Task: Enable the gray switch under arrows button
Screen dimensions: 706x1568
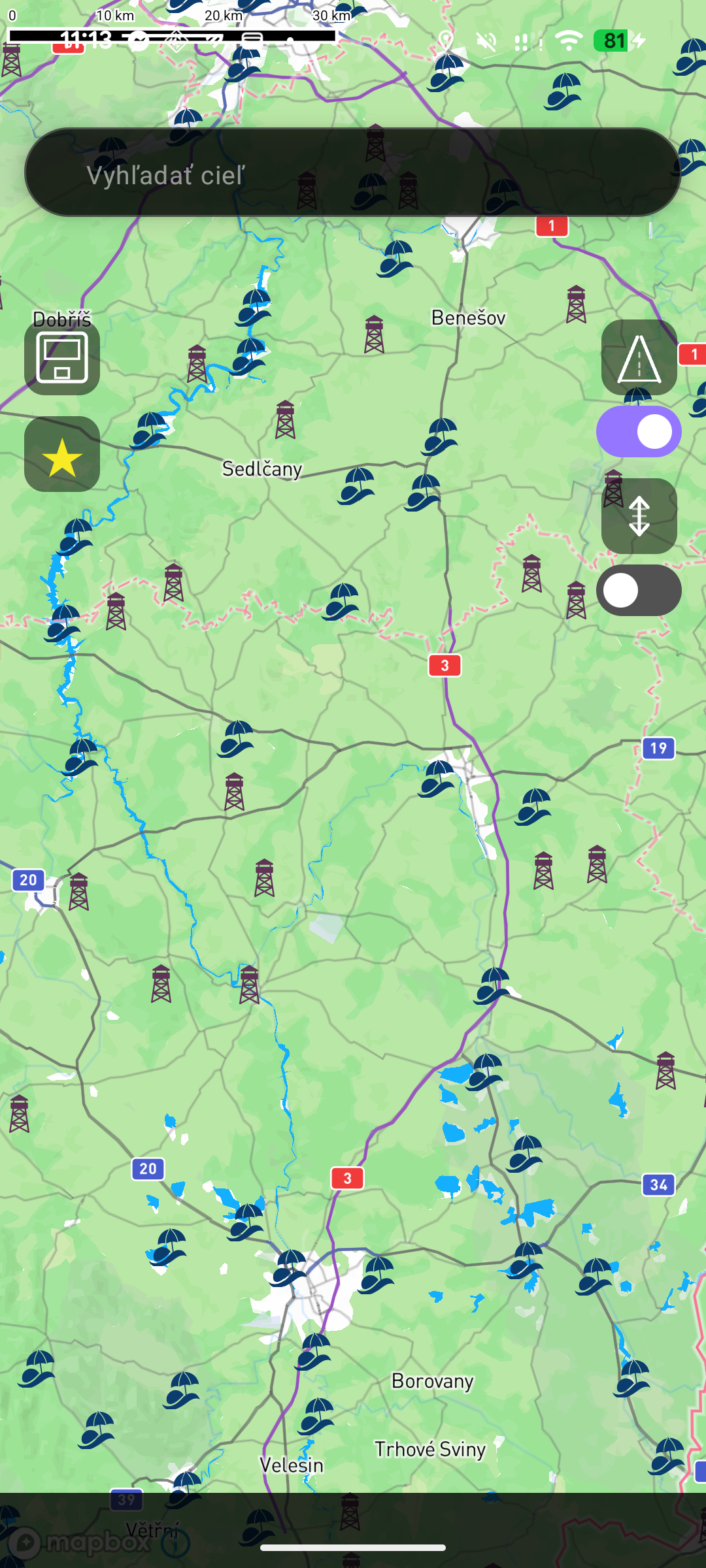Action: point(639,591)
